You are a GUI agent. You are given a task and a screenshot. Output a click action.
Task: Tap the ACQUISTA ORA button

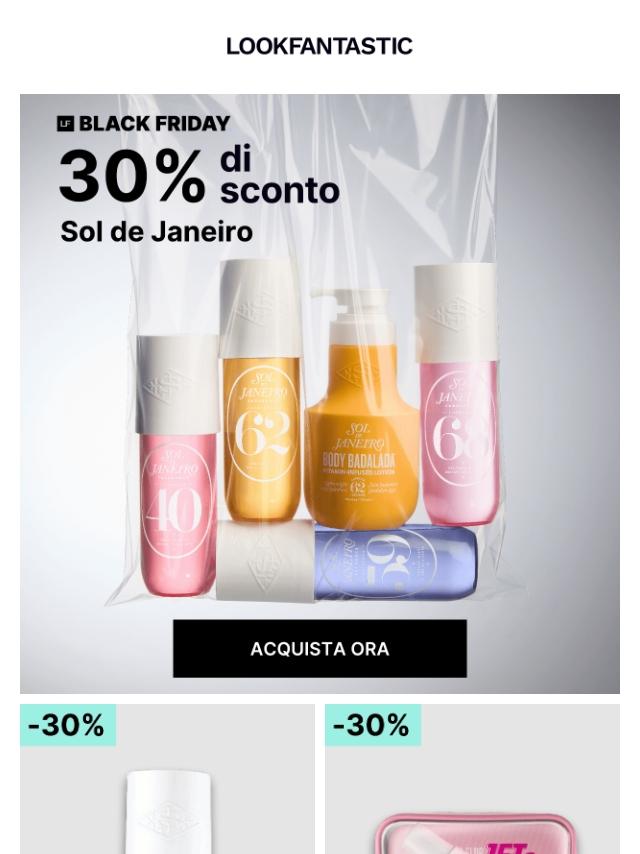(x=319, y=648)
